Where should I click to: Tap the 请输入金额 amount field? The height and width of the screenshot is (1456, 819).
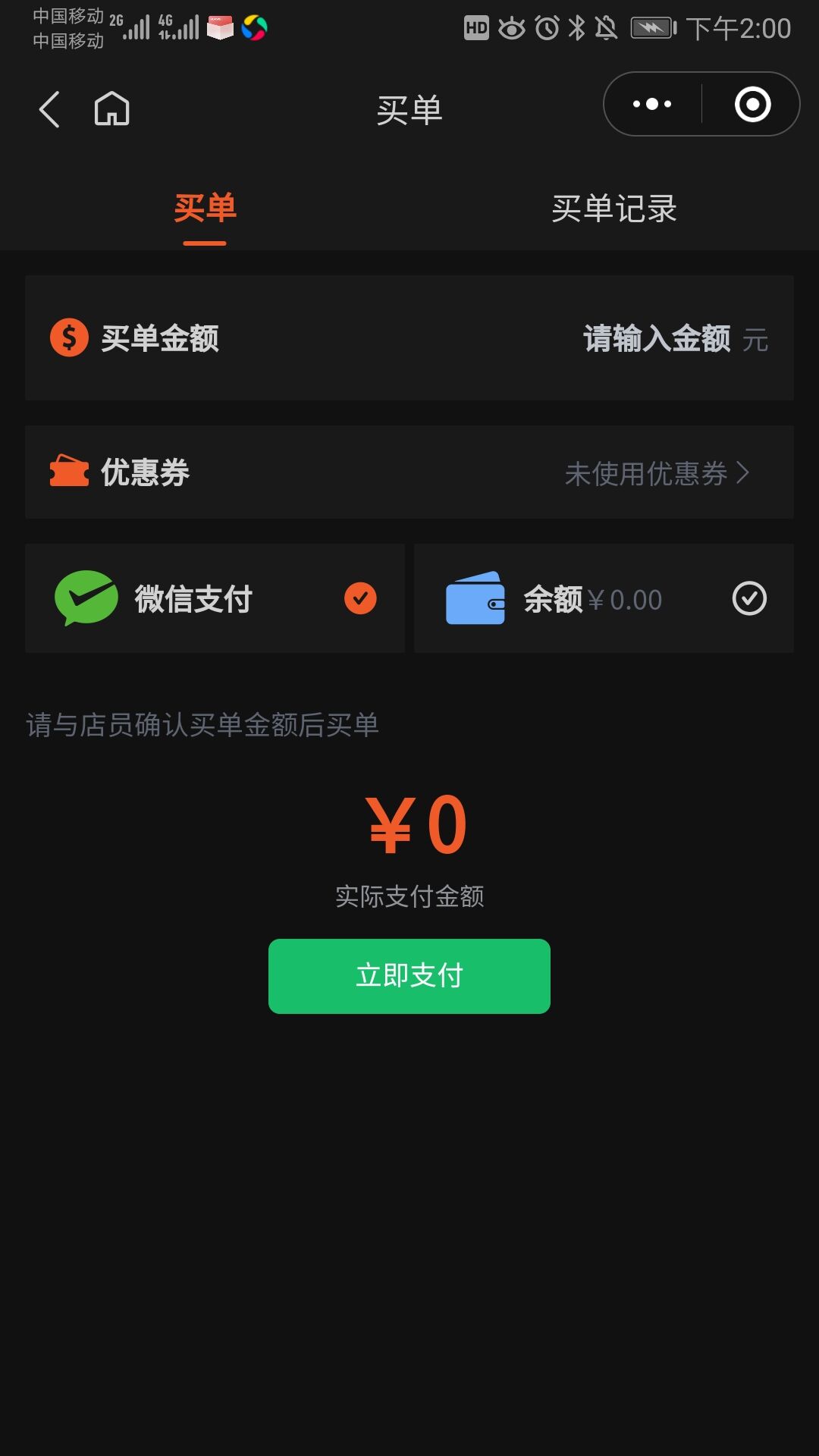pyautogui.click(x=656, y=338)
